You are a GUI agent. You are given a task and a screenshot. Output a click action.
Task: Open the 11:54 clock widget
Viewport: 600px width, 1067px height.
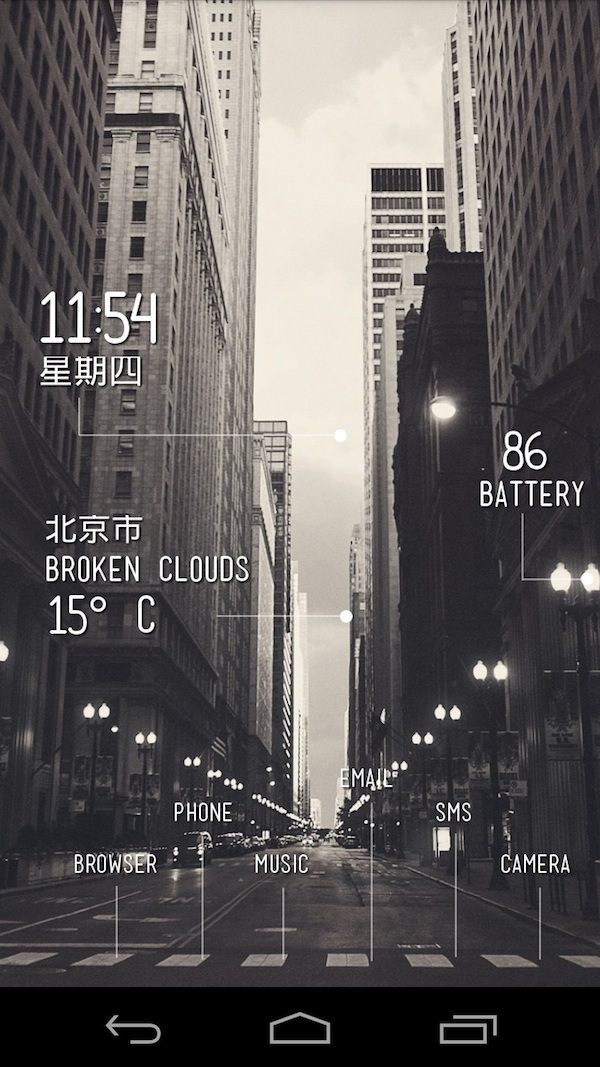(98, 320)
